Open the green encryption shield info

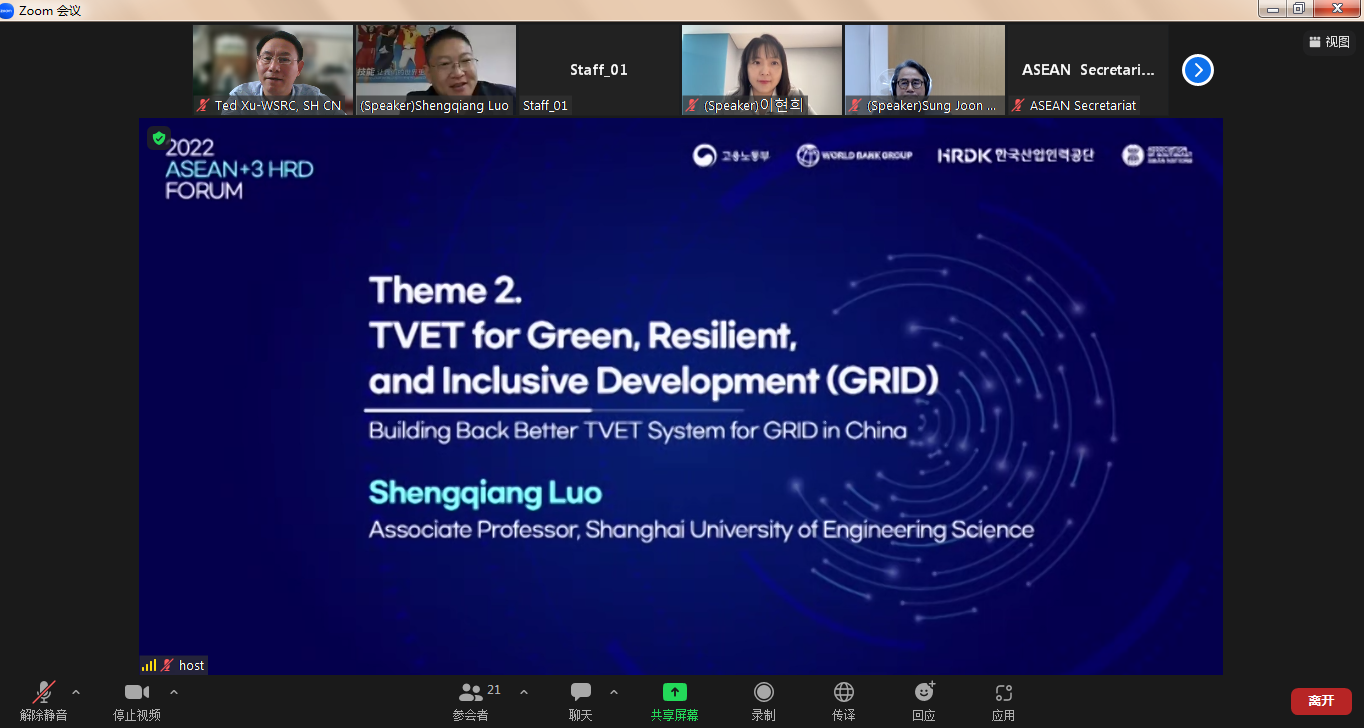pyautogui.click(x=159, y=138)
